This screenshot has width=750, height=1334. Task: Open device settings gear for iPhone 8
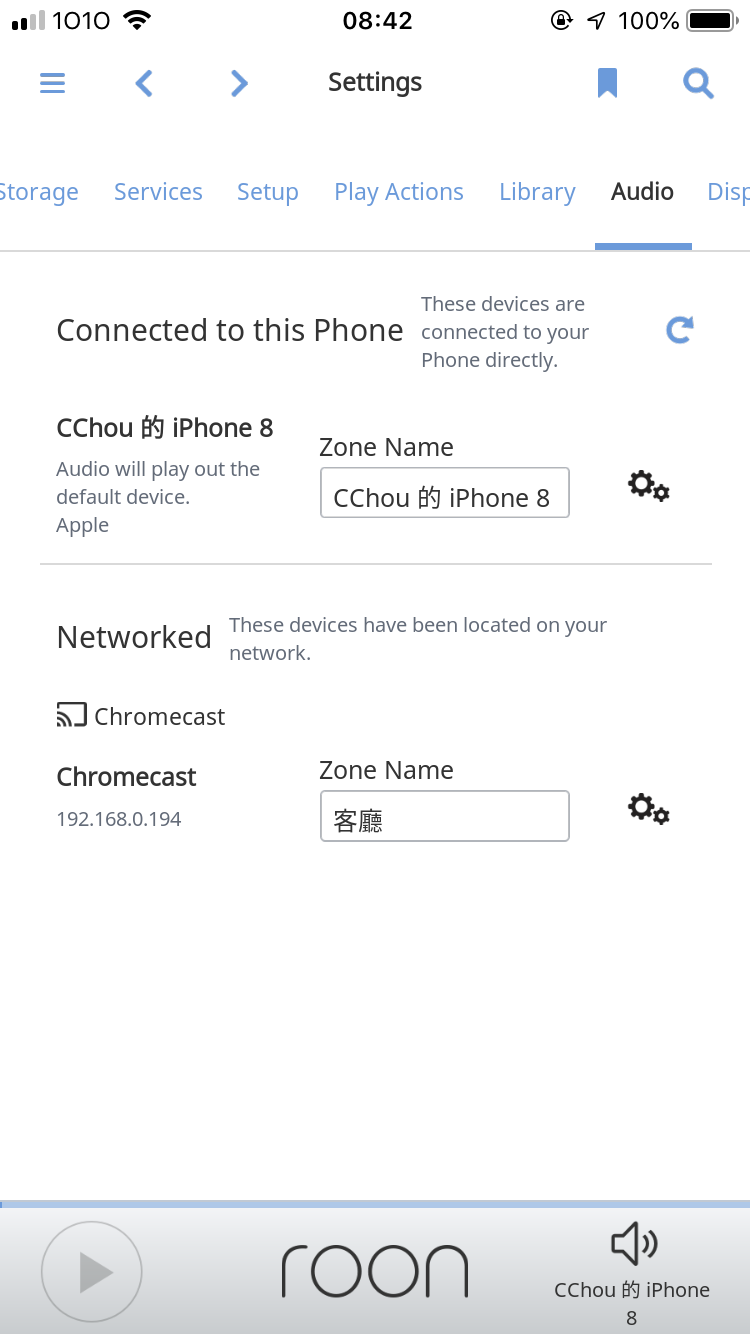pos(648,486)
